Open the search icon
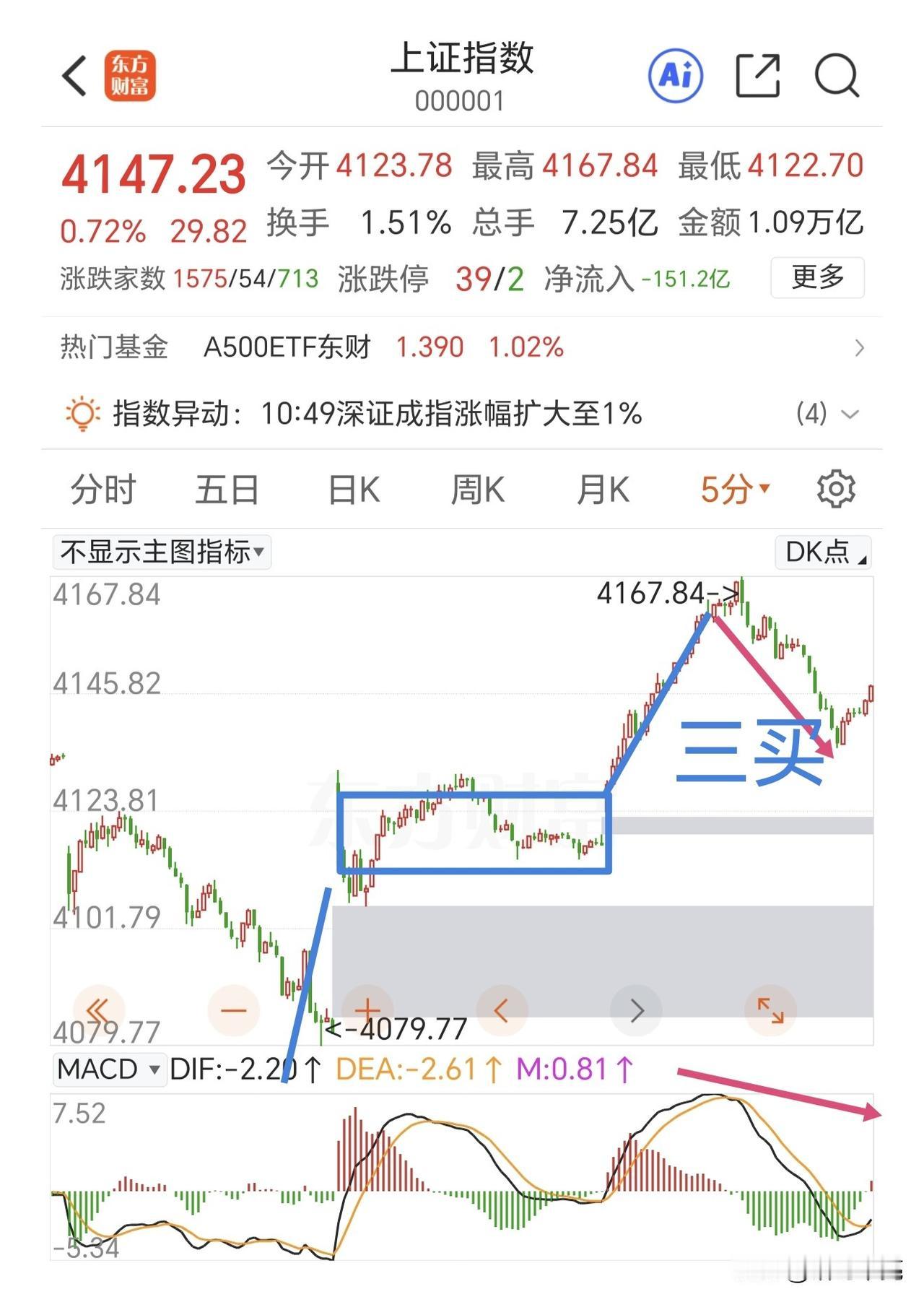This screenshot has height=1302, width=924. (x=836, y=76)
